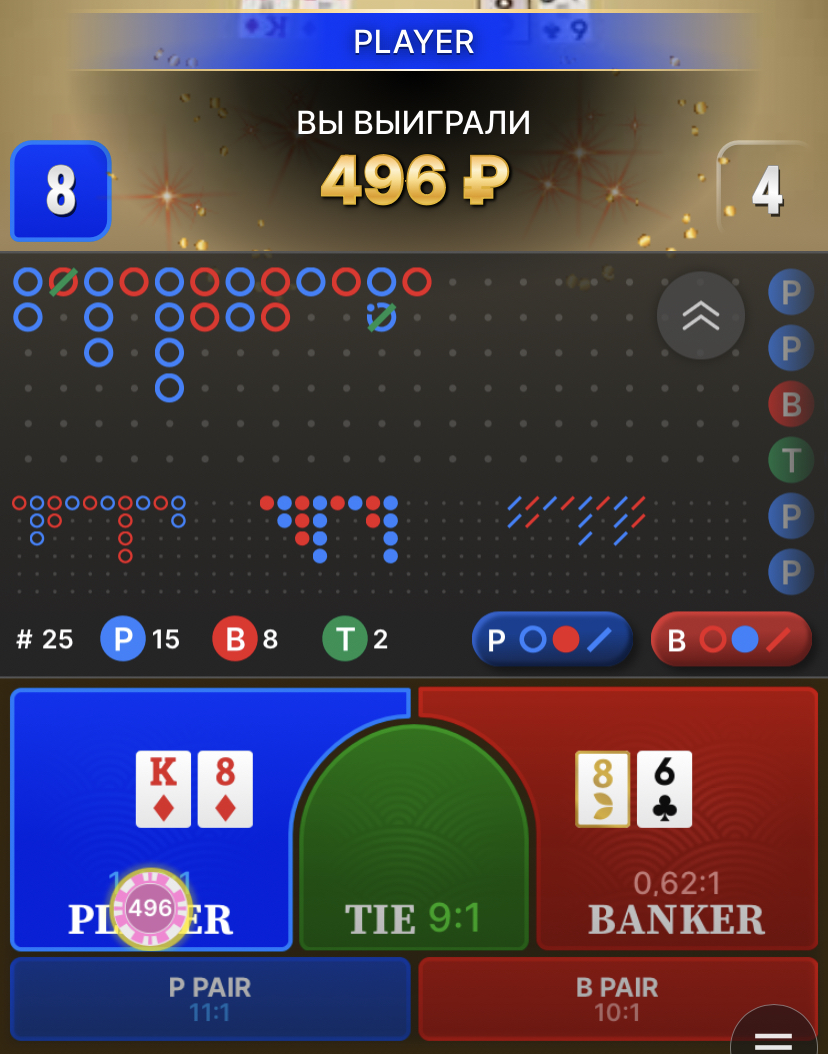Show the Banker next-round prediction
The height and width of the screenshot is (1054, 828).
click(x=731, y=640)
